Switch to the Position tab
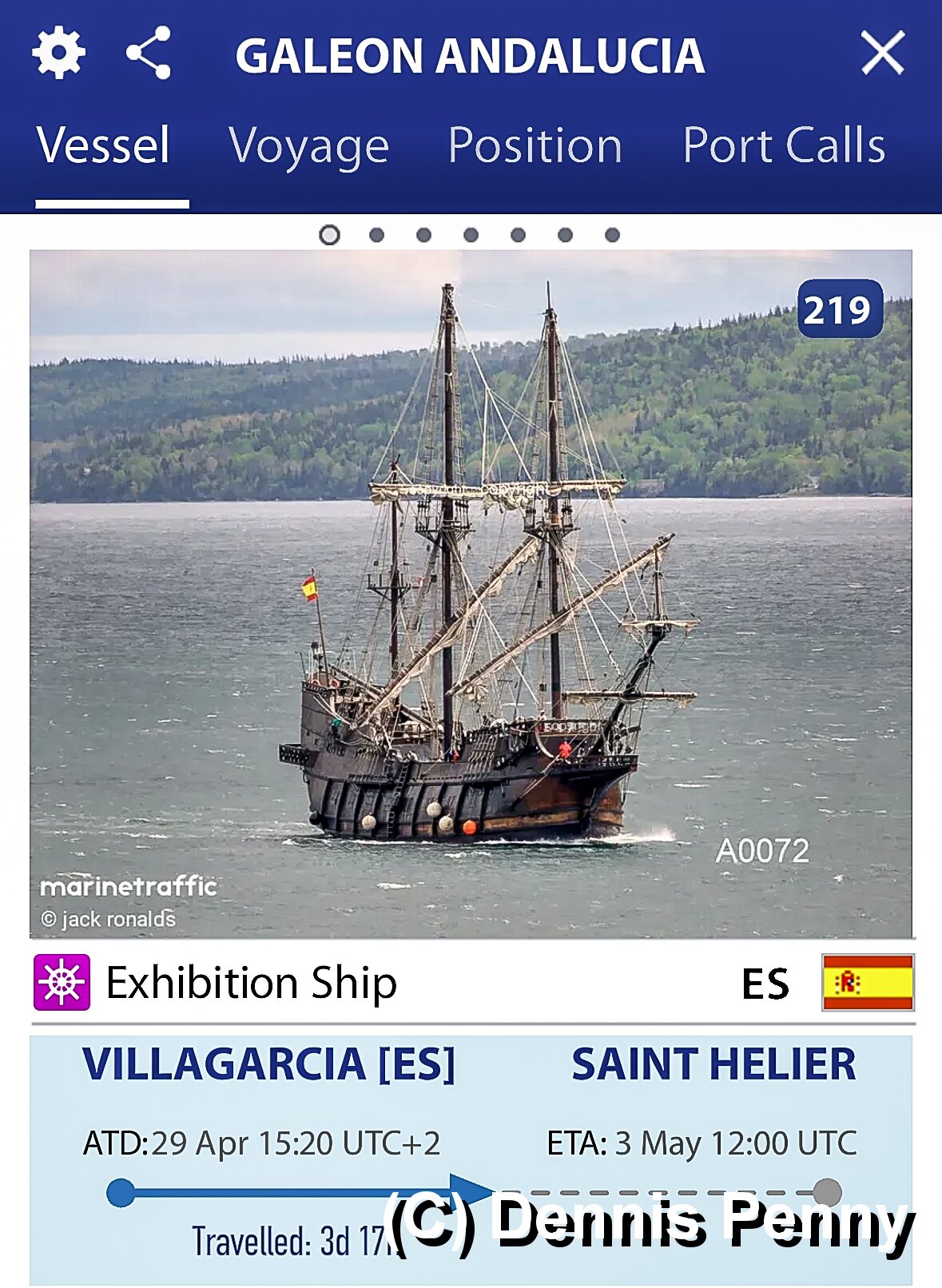942x1288 pixels. (x=535, y=146)
